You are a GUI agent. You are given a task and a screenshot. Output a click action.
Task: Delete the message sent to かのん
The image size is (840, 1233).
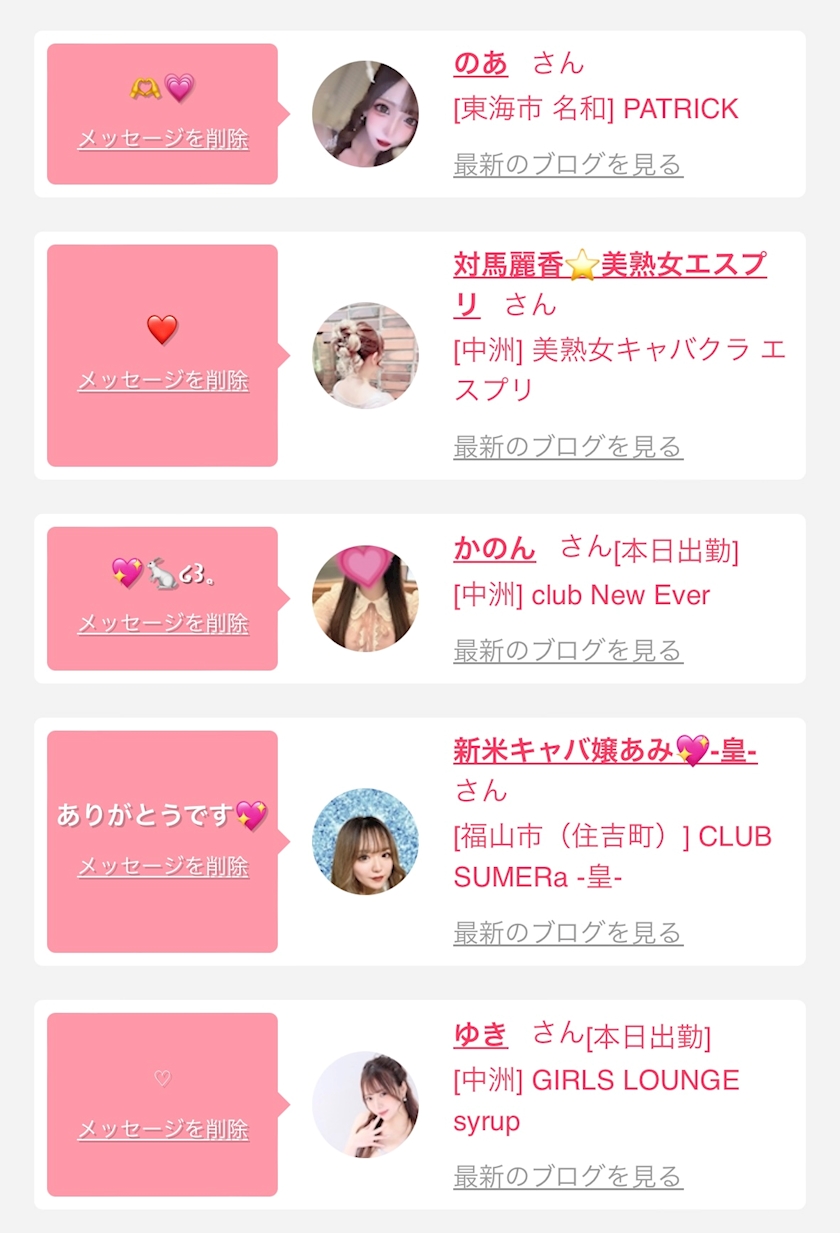point(163,624)
